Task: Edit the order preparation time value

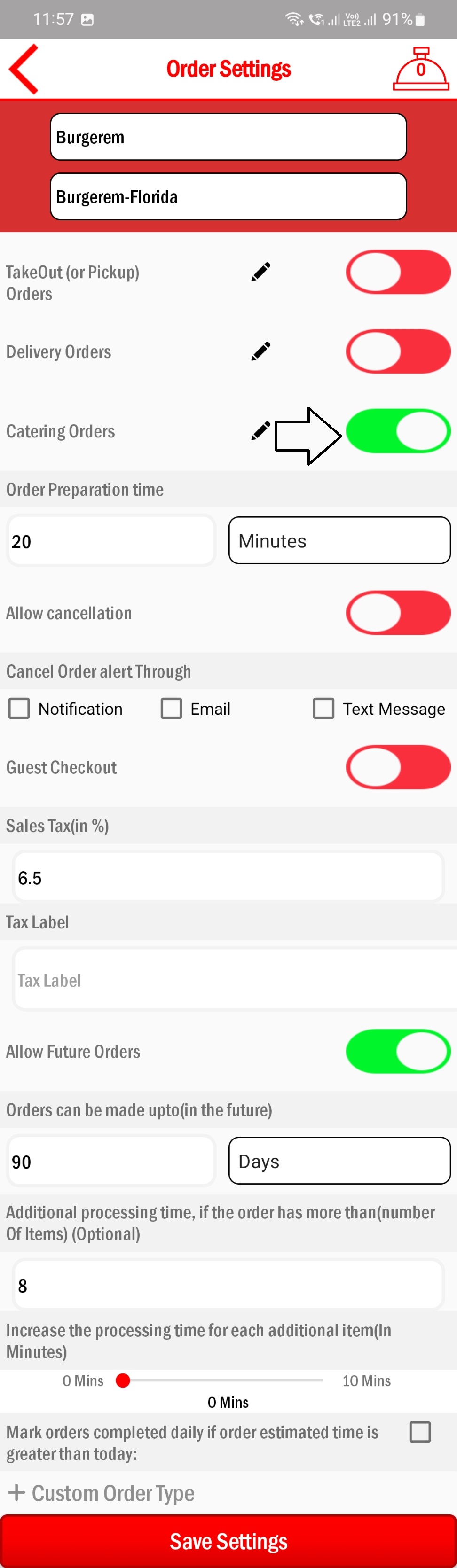Action: click(111, 541)
